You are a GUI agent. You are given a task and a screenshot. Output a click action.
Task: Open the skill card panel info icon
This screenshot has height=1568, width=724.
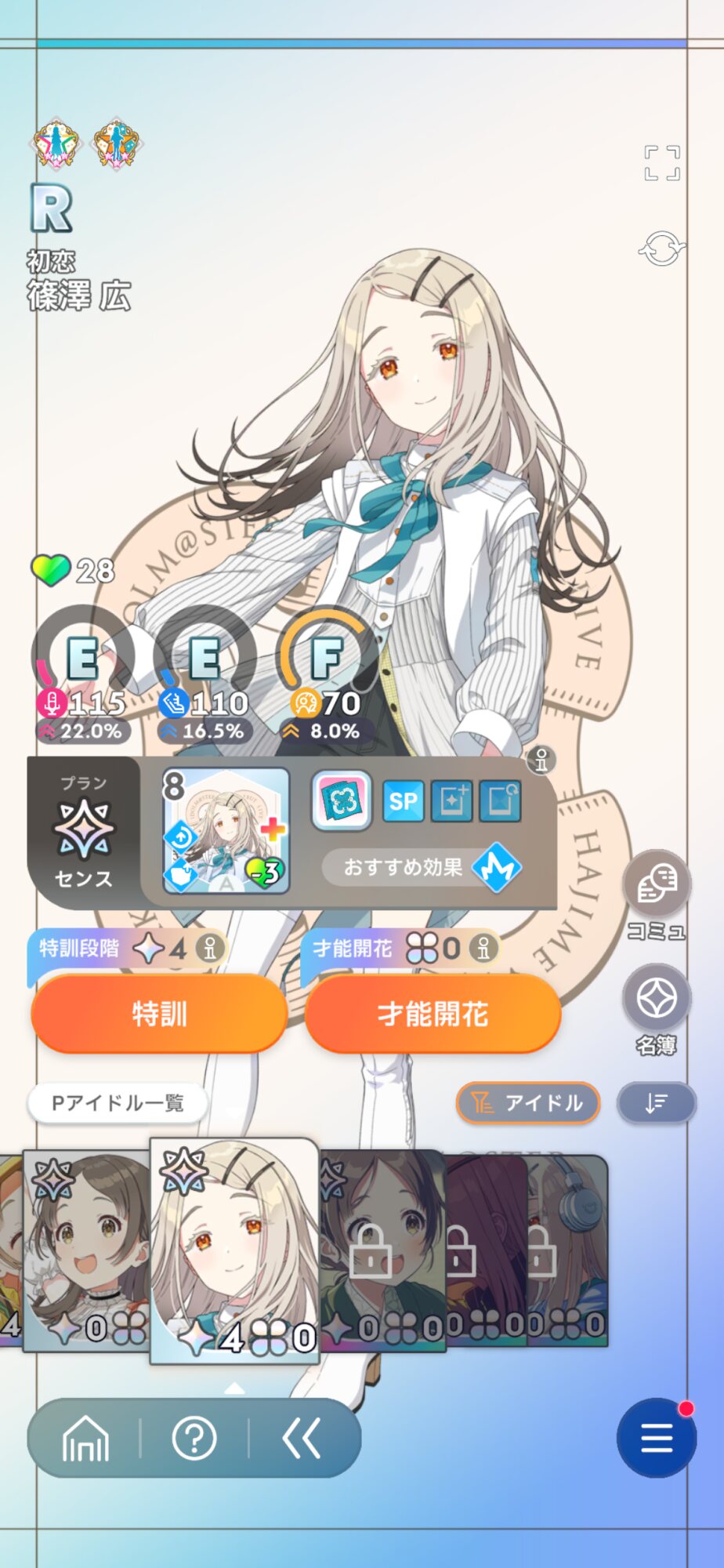pos(541,760)
